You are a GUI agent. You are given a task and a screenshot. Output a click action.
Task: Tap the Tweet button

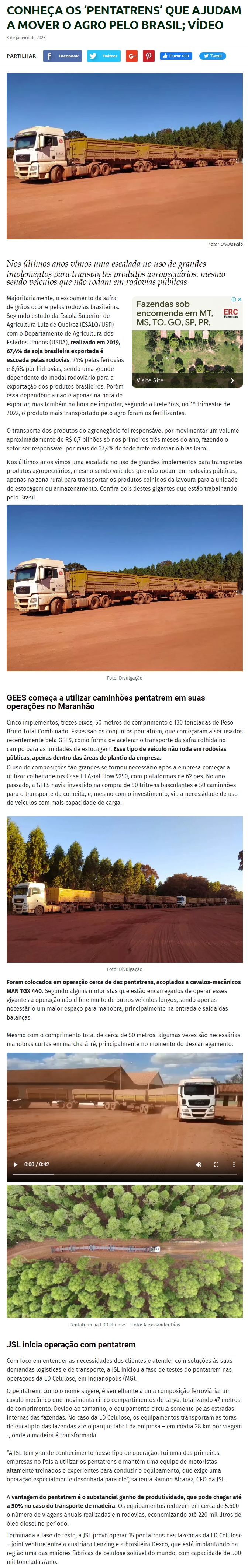(213, 56)
